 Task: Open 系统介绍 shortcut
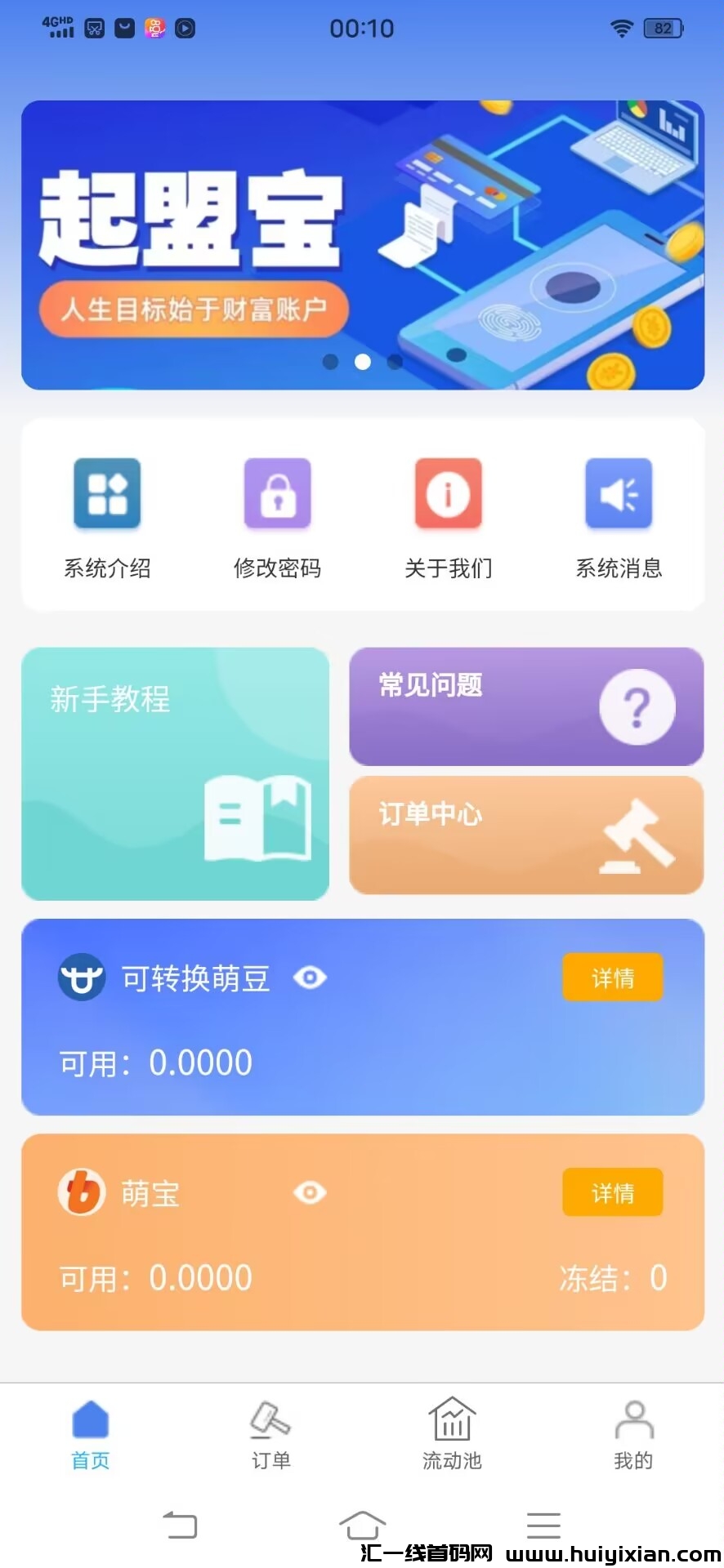107,516
